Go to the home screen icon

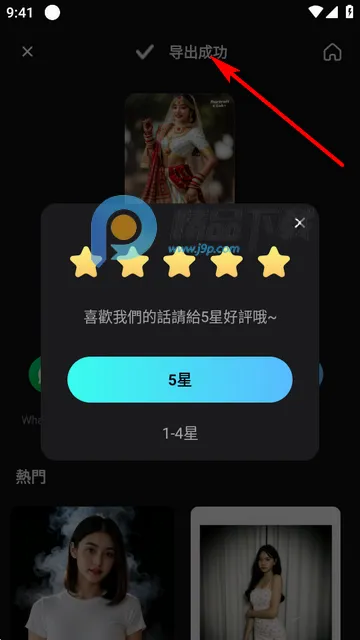point(332,52)
